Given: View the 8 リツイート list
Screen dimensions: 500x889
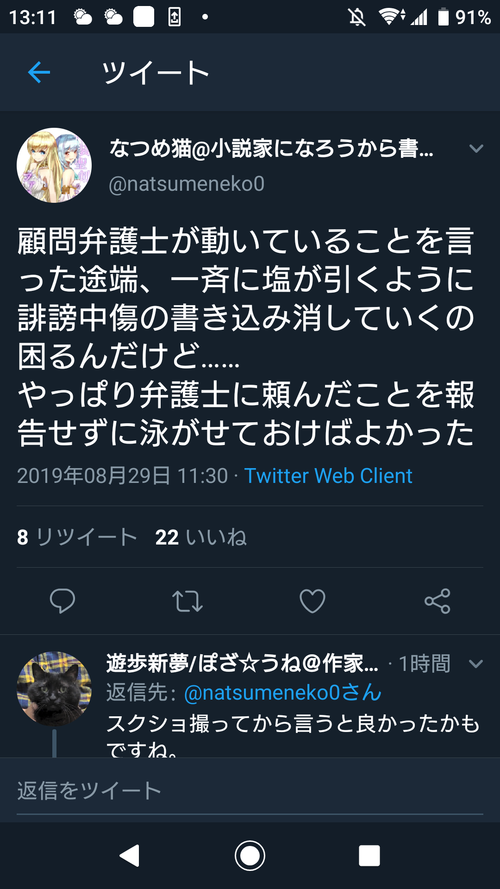Looking at the screenshot, I should click(77, 537).
